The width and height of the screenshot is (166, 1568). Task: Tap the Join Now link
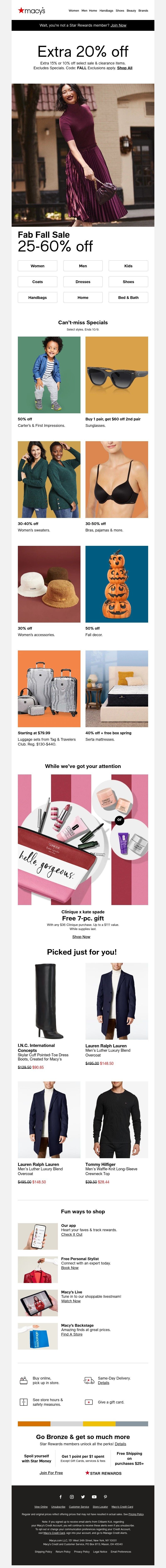pos(118,26)
